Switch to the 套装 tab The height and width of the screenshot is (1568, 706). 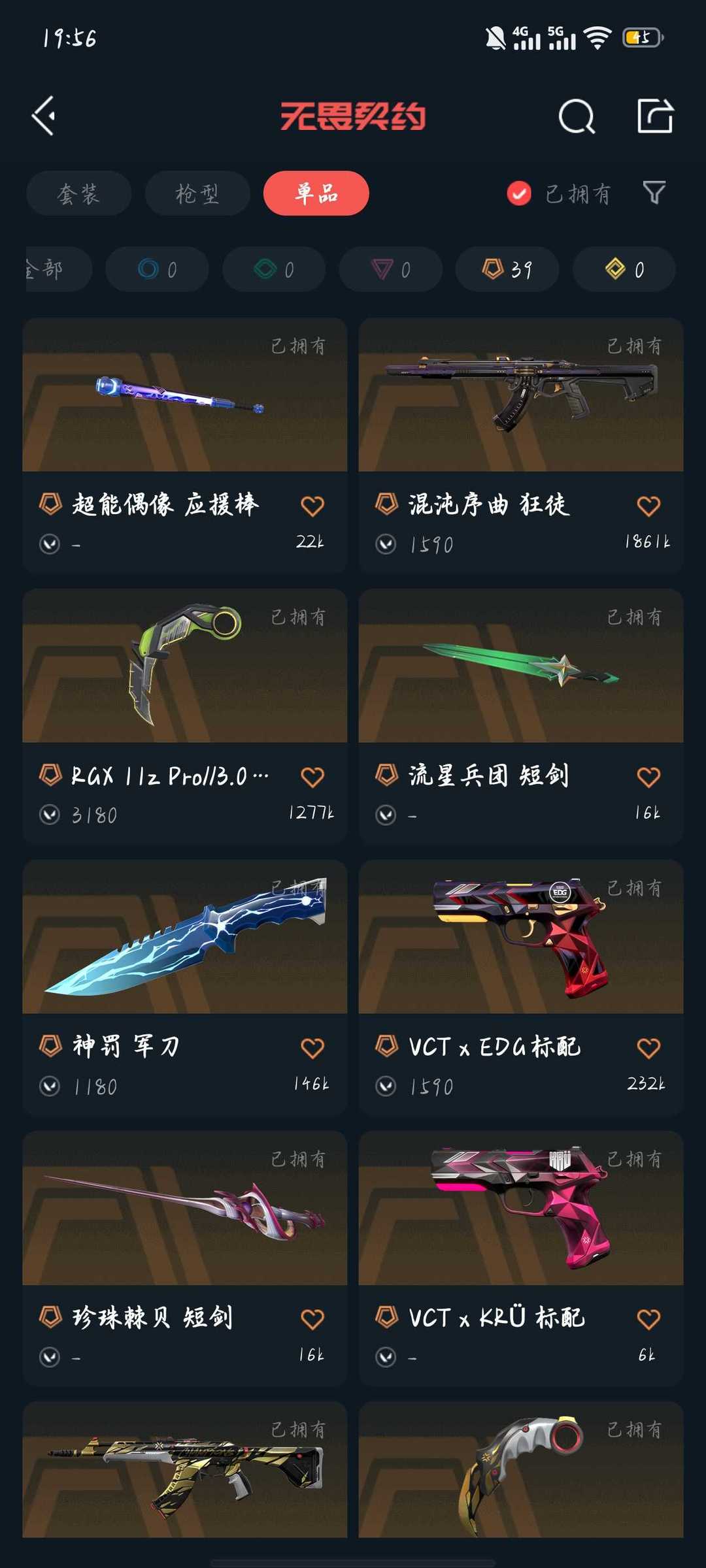[x=78, y=193]
